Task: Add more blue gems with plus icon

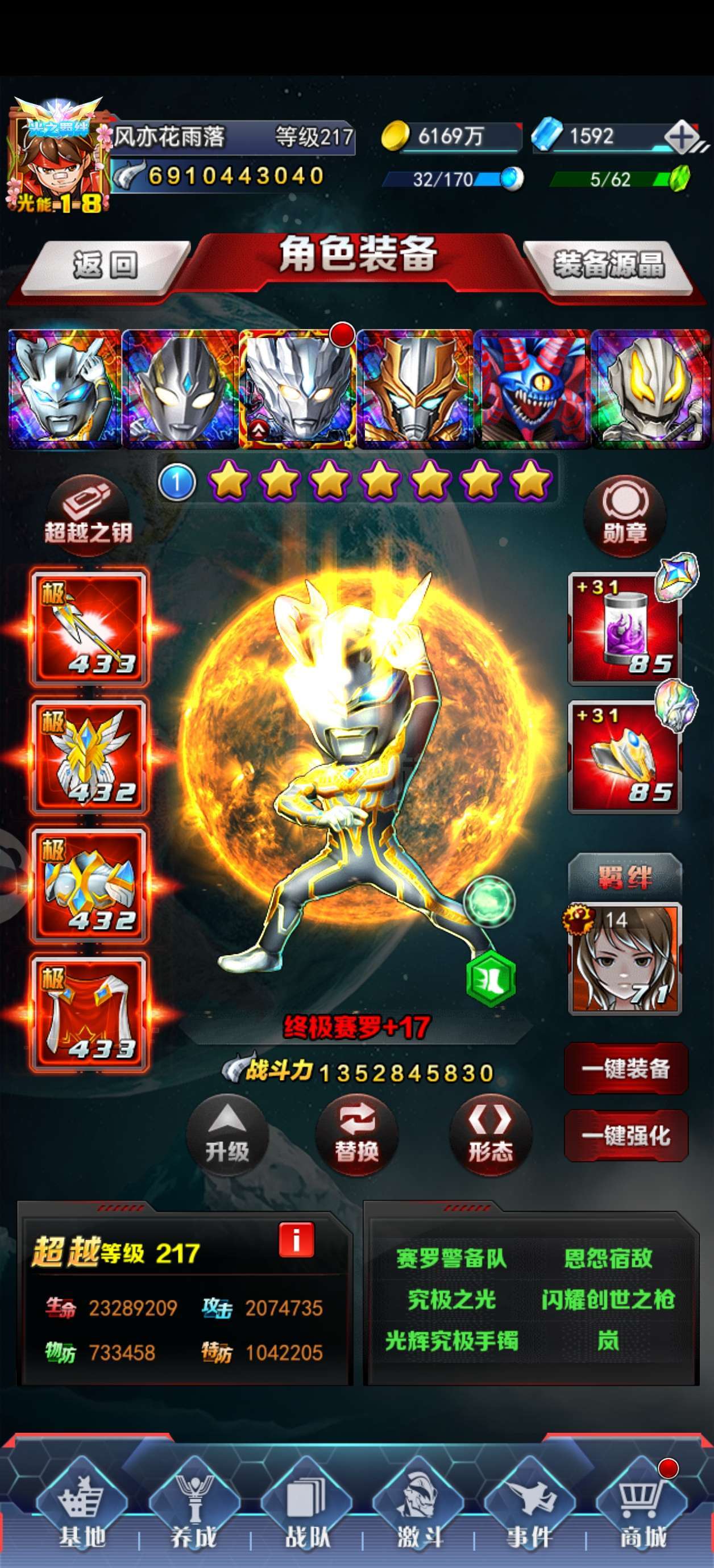Action: click(682, 137)
